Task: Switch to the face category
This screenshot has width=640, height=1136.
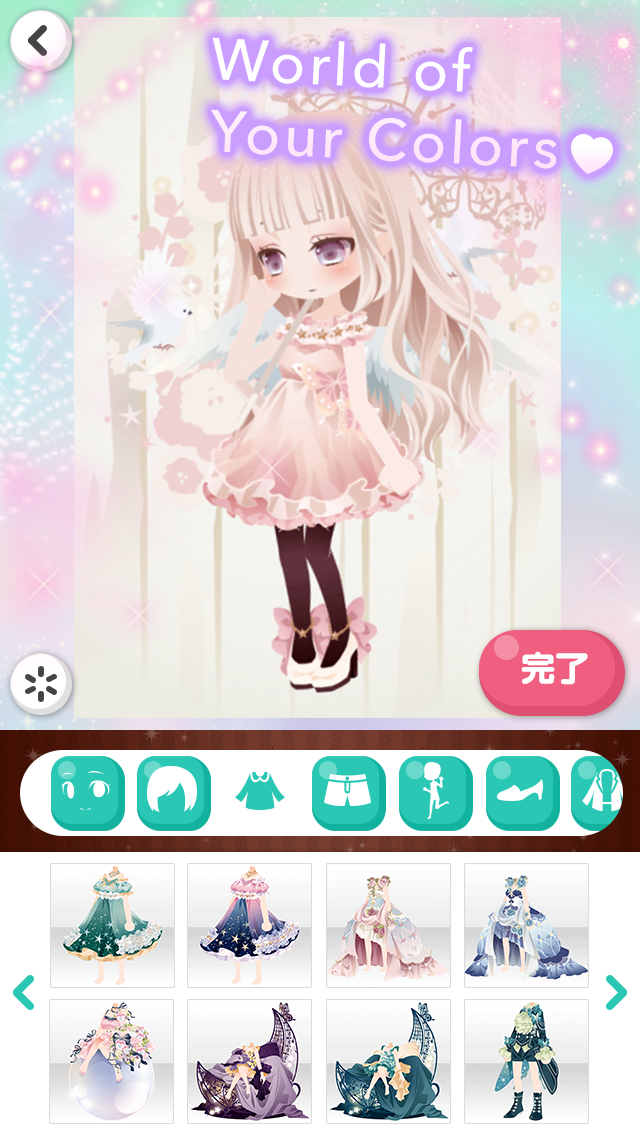Action: pyautogui.click(x=88, y=793)
